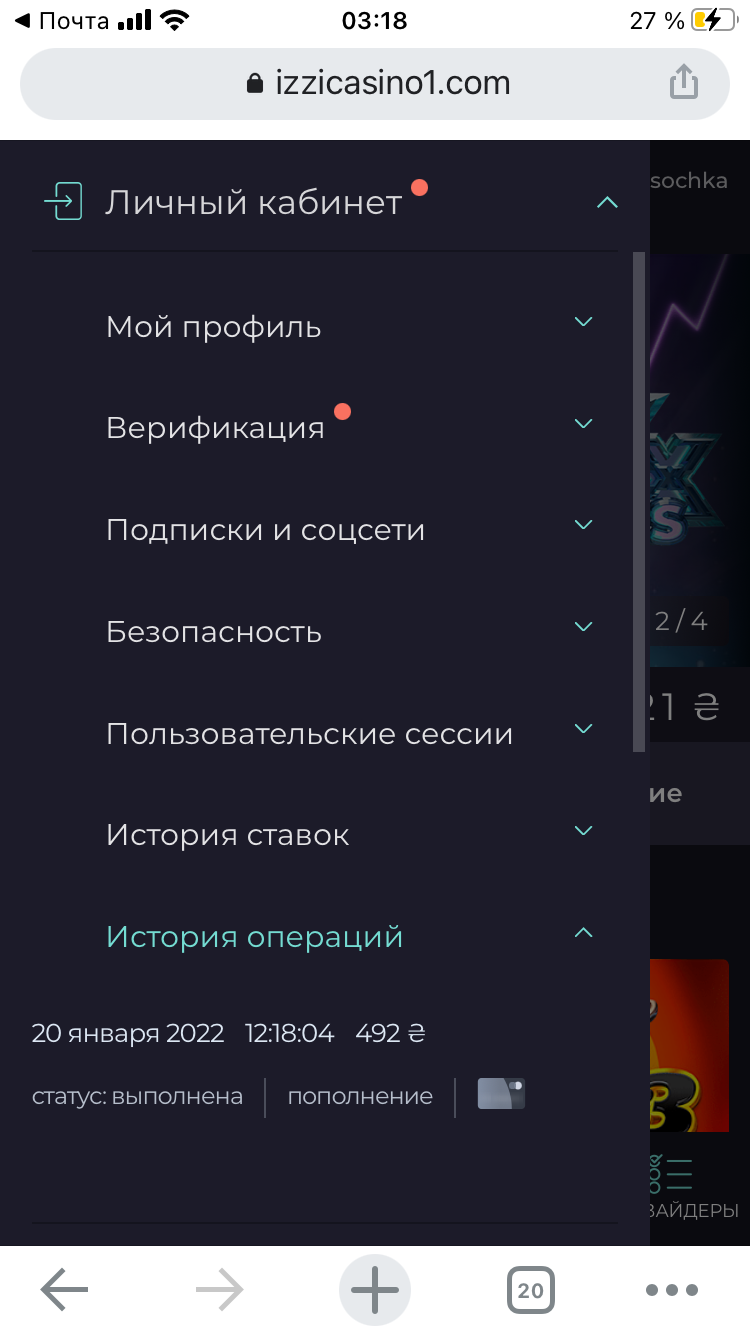Image resolution: width=750 pixels, height=1334 pixels.
Task: Open the browser's three-dot menu
Action: coord(671,1290)
